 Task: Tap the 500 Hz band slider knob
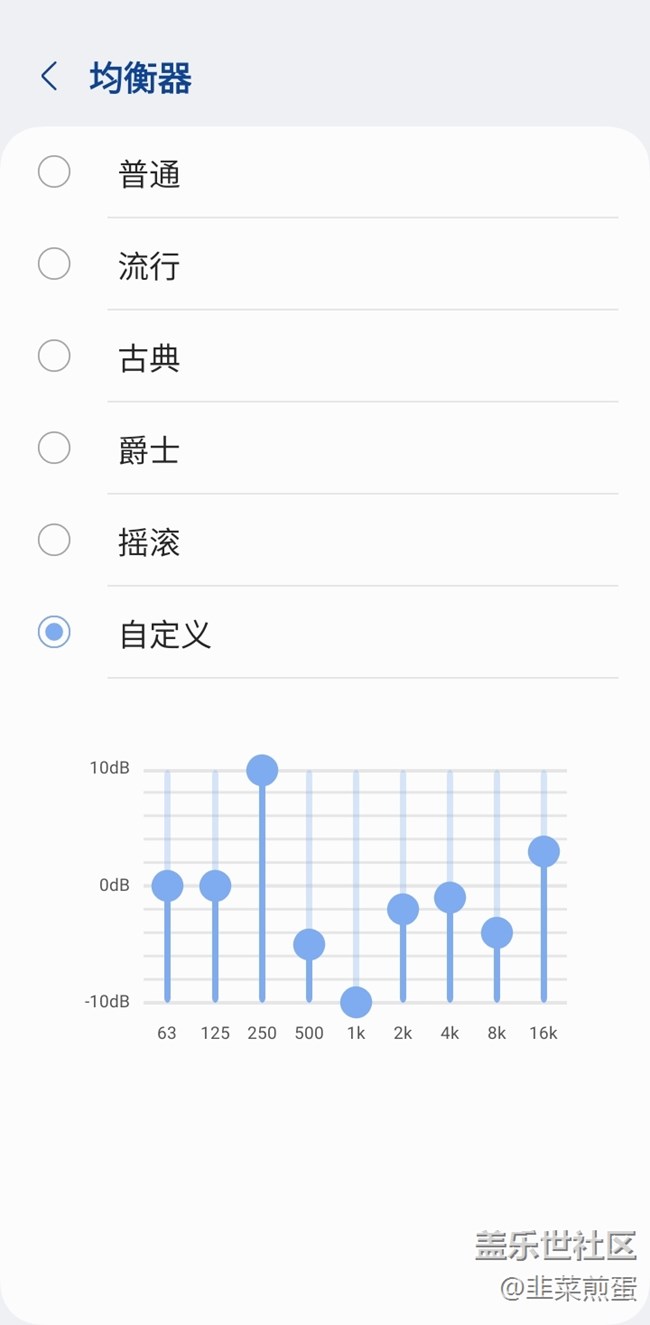[x=309, y=944]
